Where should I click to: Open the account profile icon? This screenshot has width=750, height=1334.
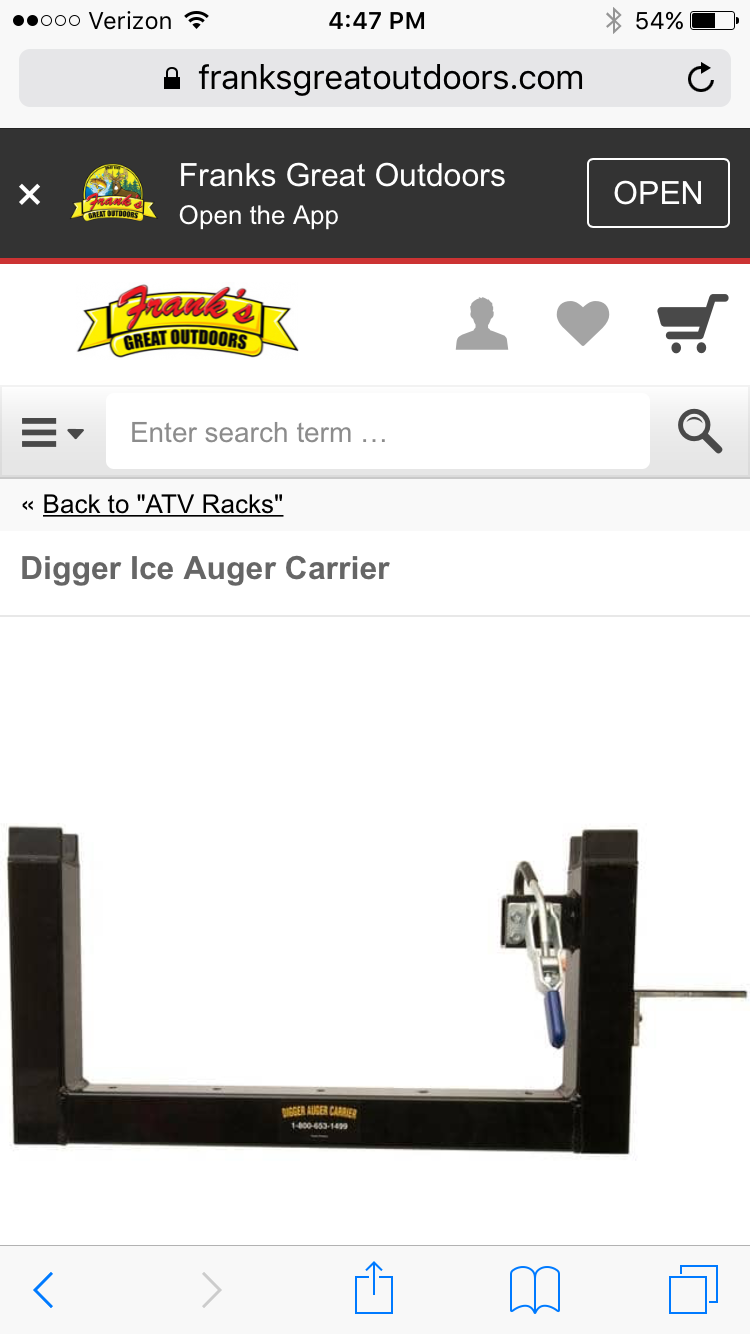tap(481, 324)
